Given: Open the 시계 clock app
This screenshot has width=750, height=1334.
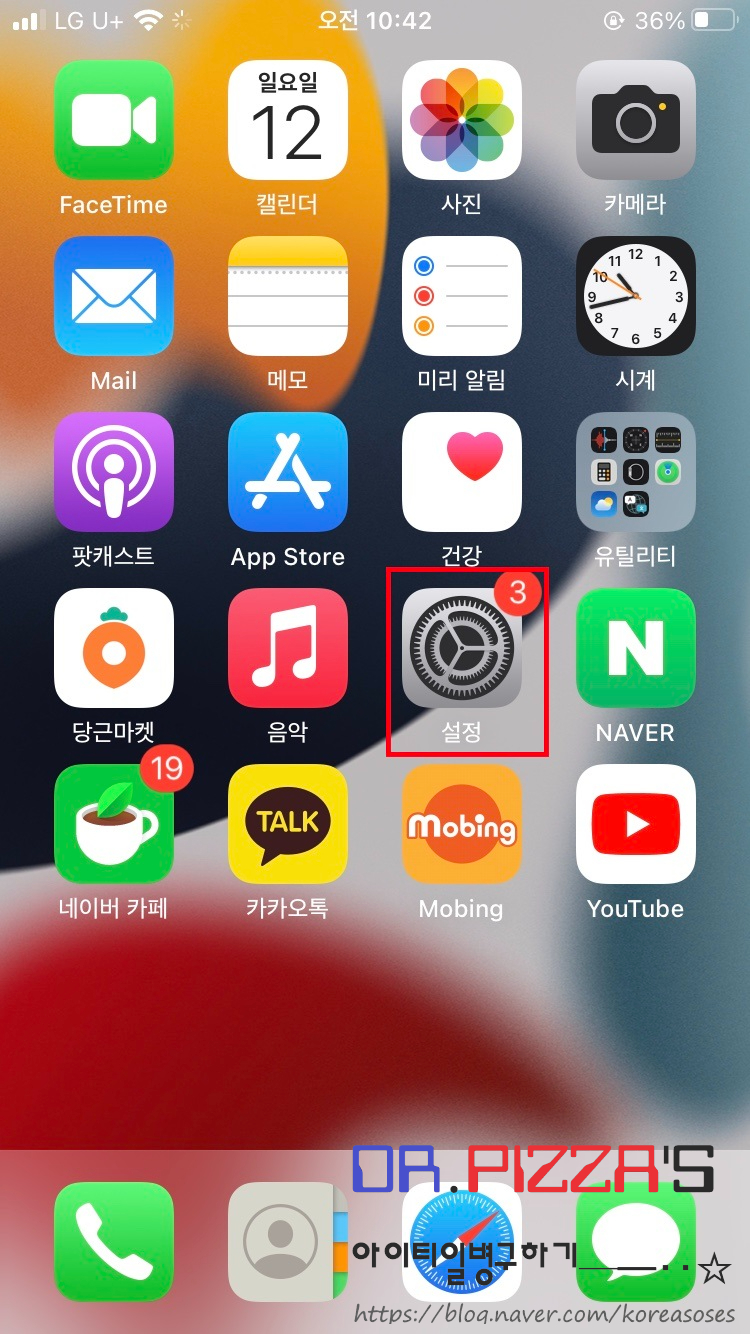Looking at the screenshot, I should click(635, 296).
